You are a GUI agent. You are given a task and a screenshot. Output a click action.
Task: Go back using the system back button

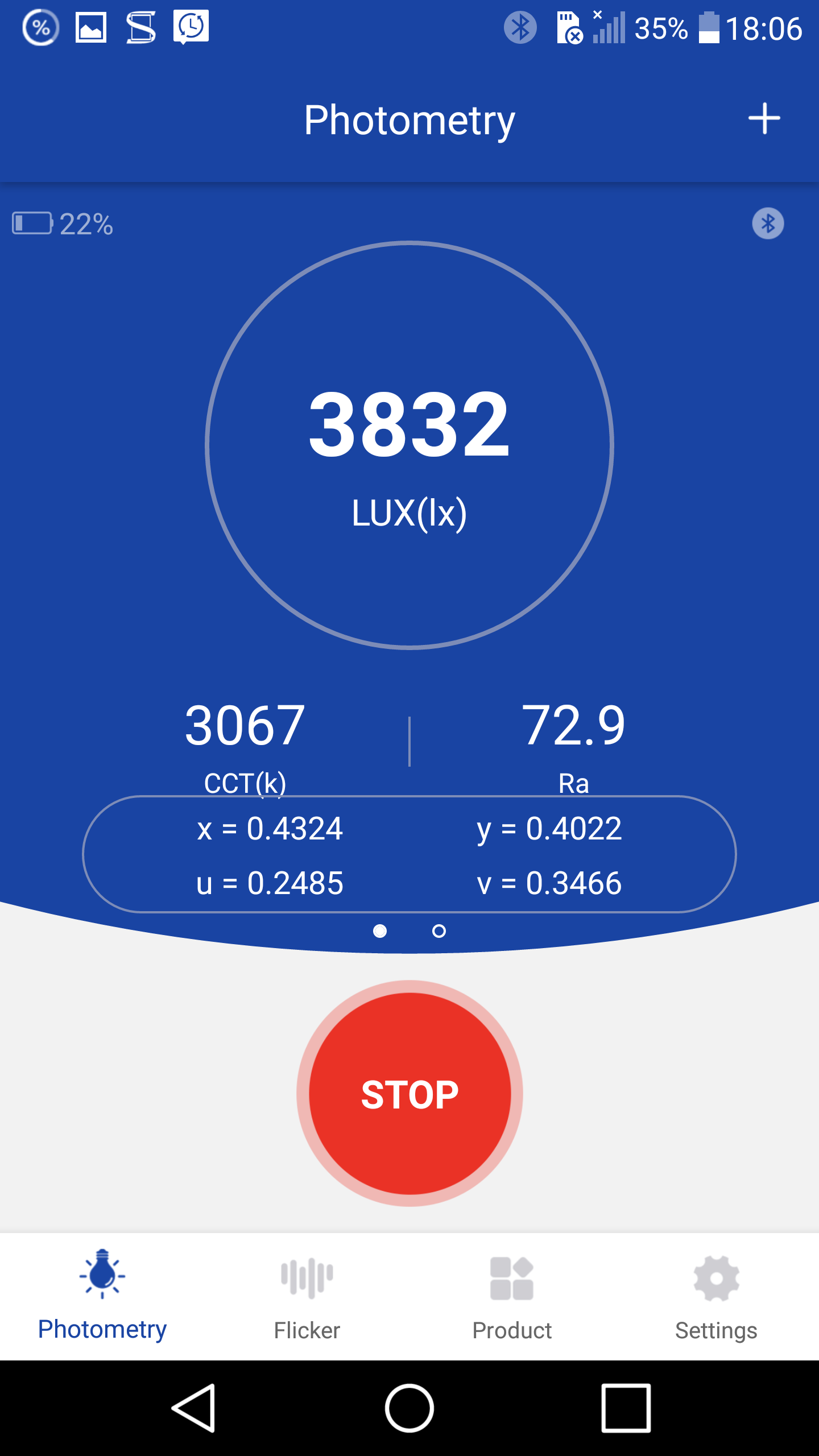194,1408
